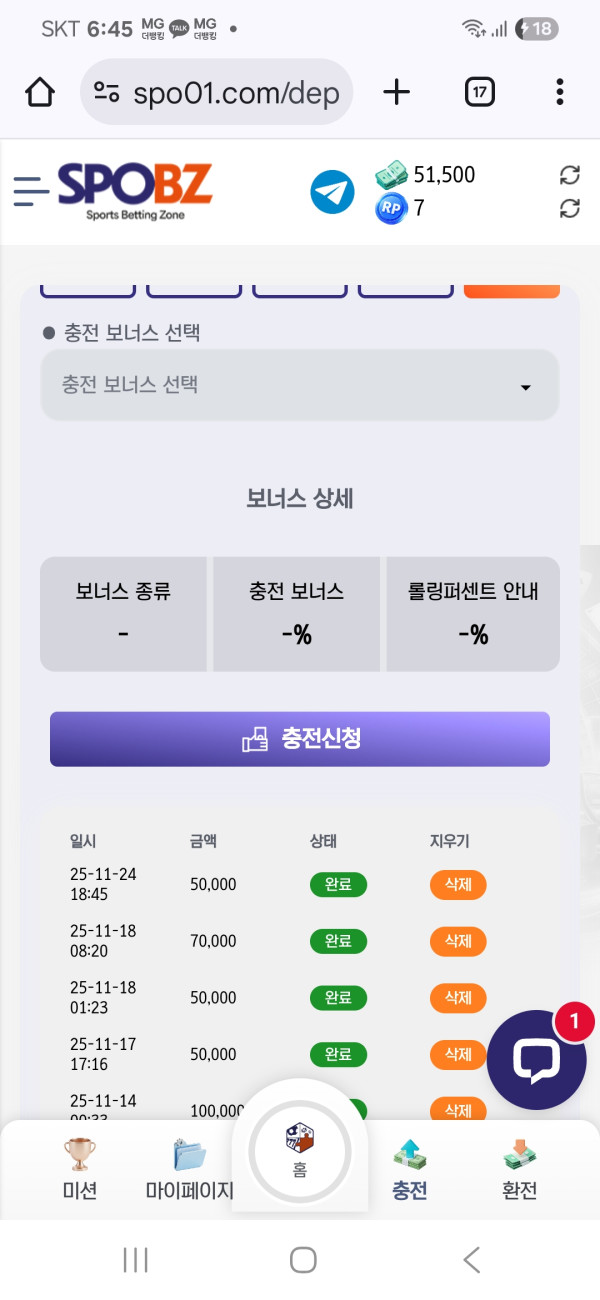This screenshot has height=1300, width=600.
Task: View the open browser tabs
Action: tap(480, 93)
